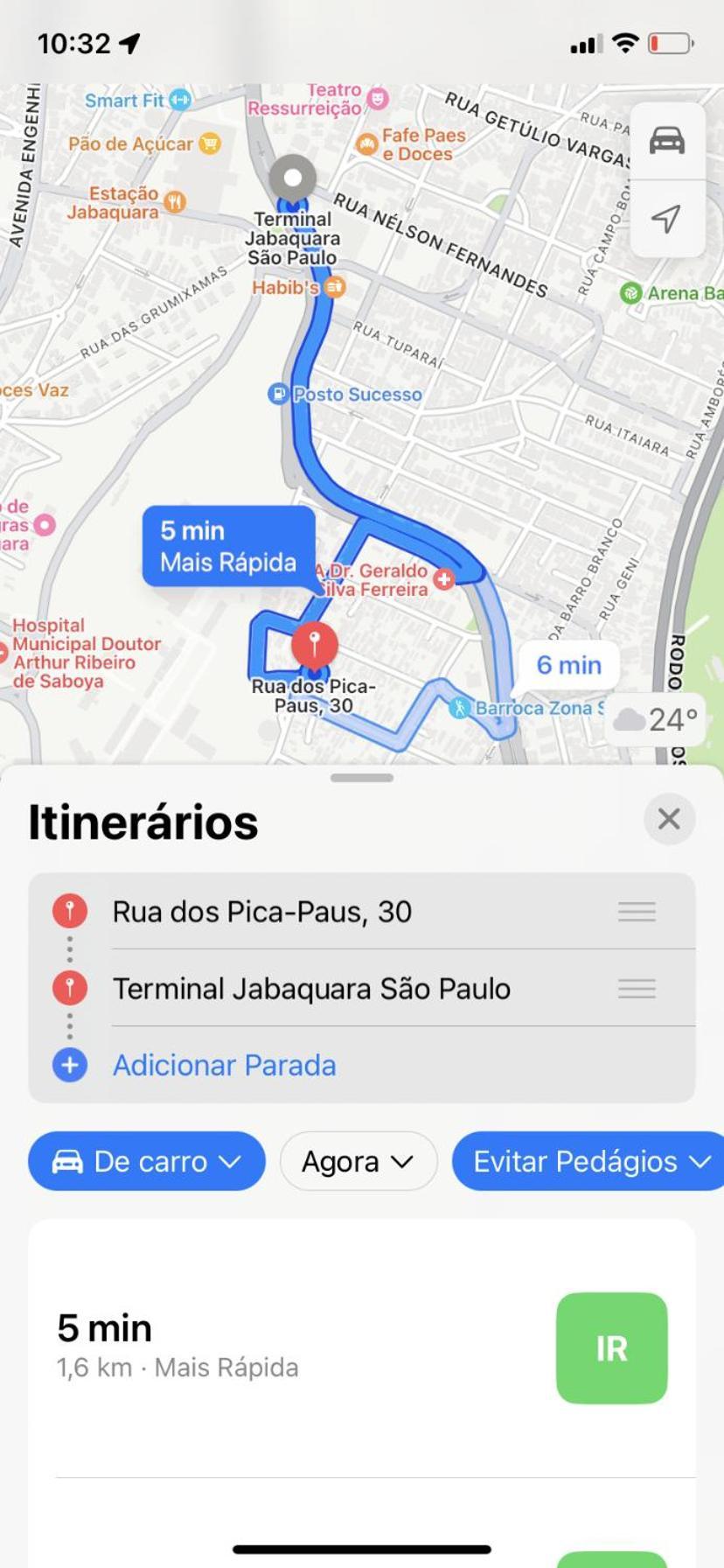The width and height of the screenshot is (724, 1568).
Task: Select the 6 min alternate route label
Action: (568, 665)
